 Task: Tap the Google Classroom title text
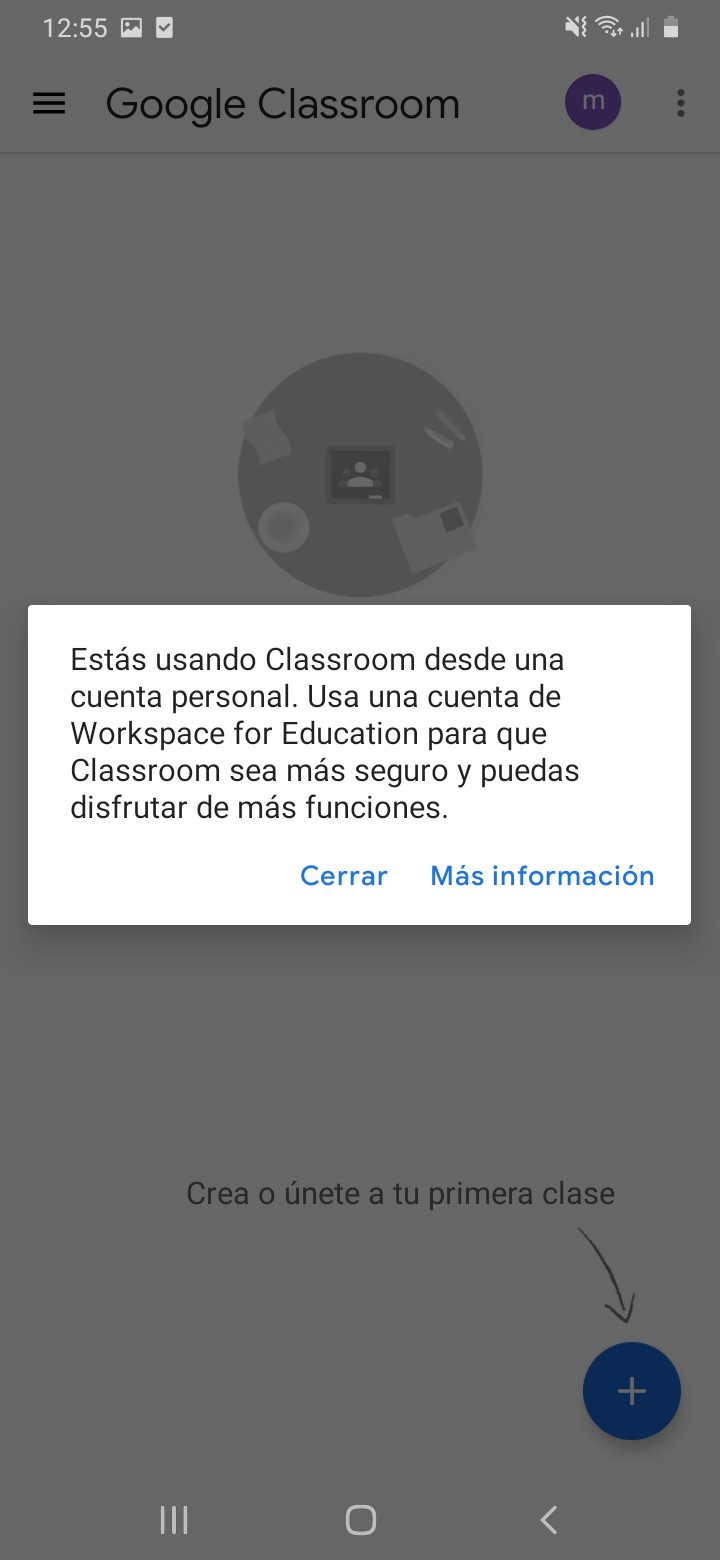click(x=283, y=103)
